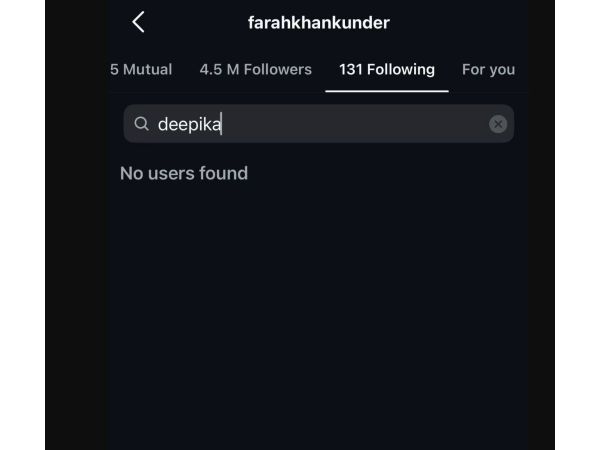
Task: Switch to the For you tab
Action: 488,69
